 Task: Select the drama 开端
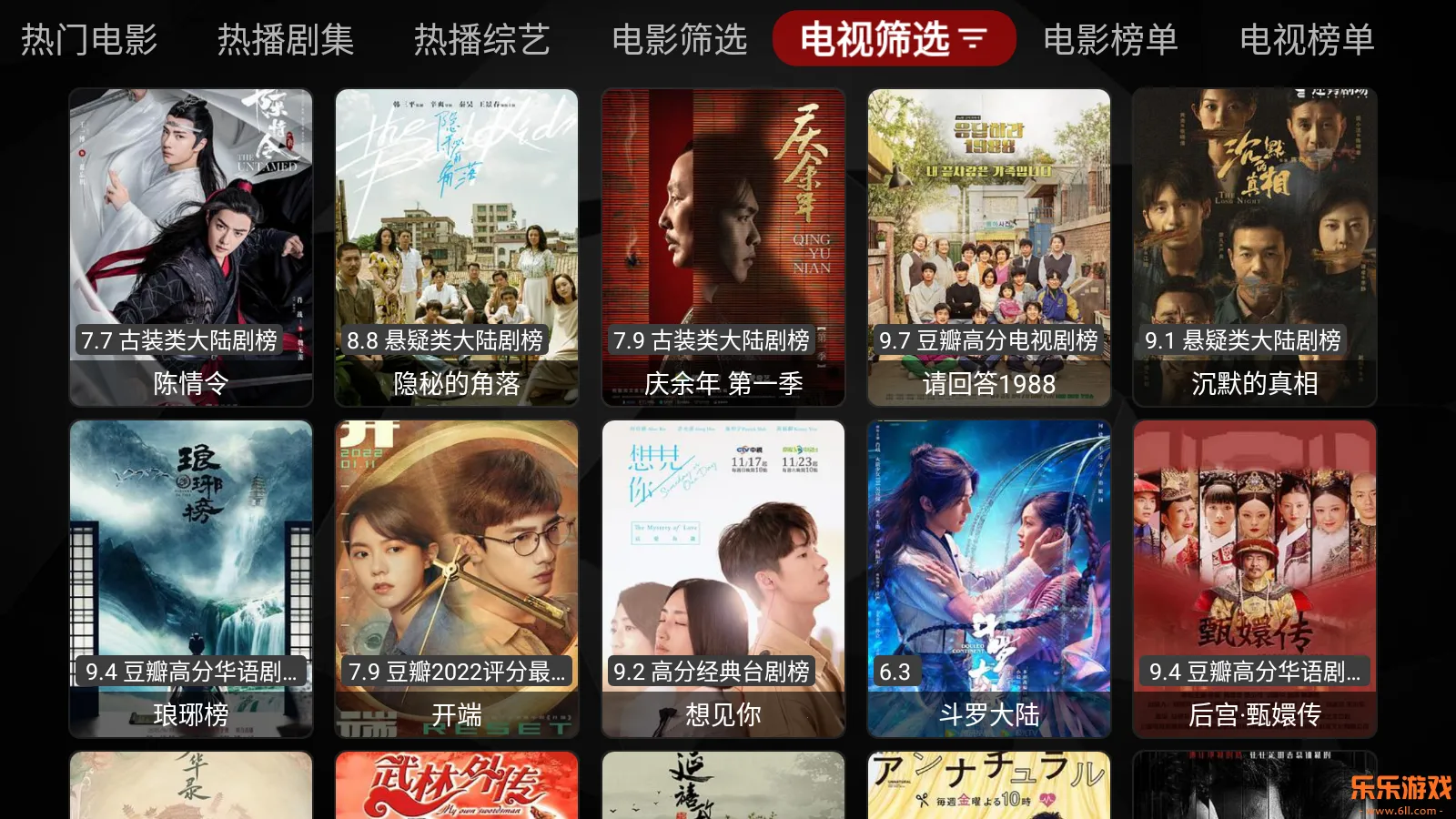pos(457,578)
